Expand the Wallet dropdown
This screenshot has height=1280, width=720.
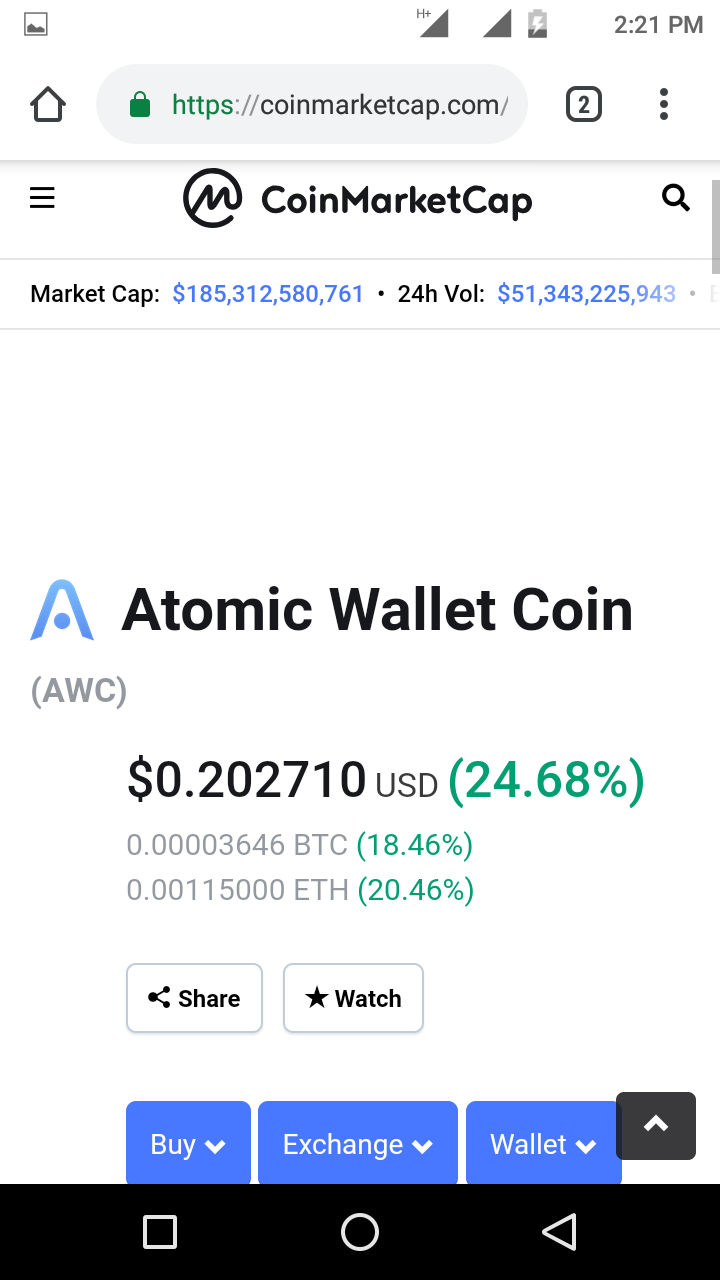click(543, 1144)
